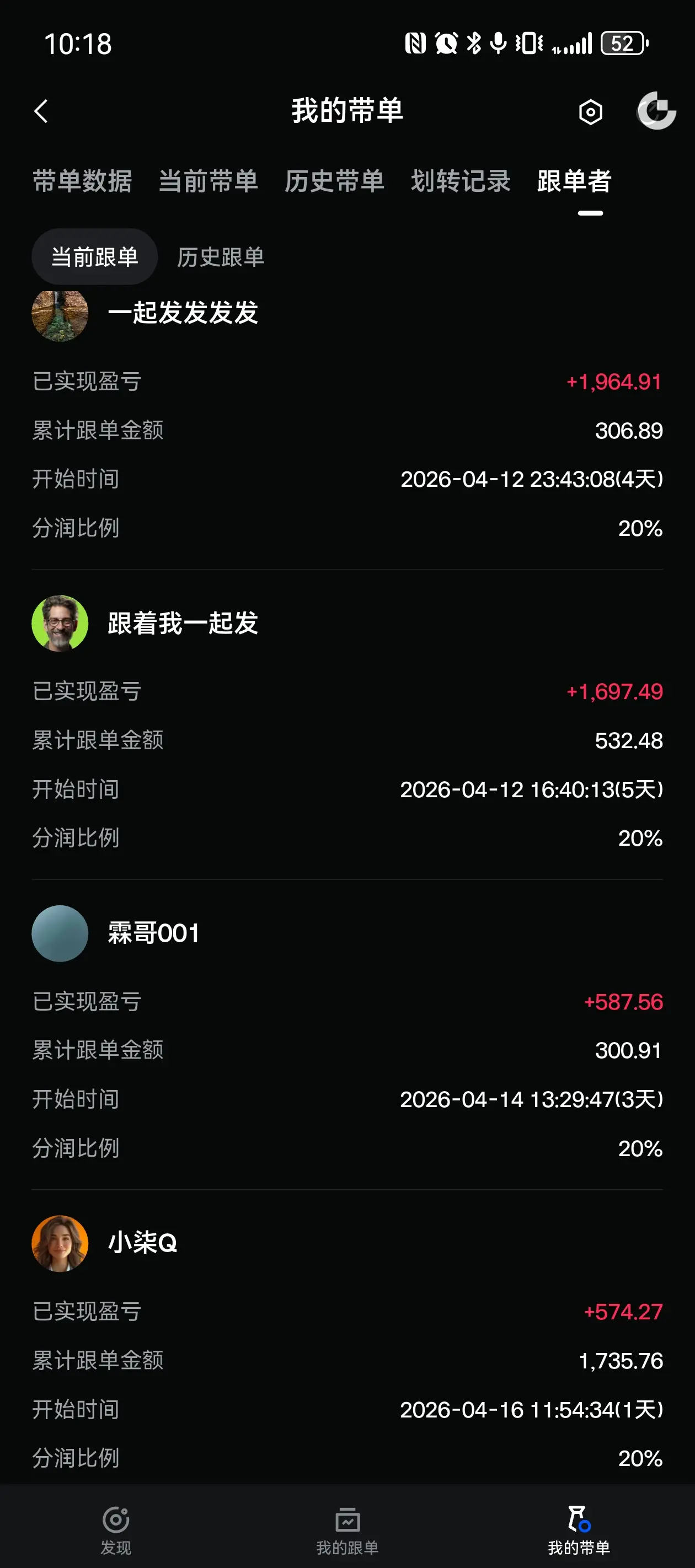Open the 历史带单 tab
The width and height of the screenshot is (695, 1568).
click(x=334, y=181)
